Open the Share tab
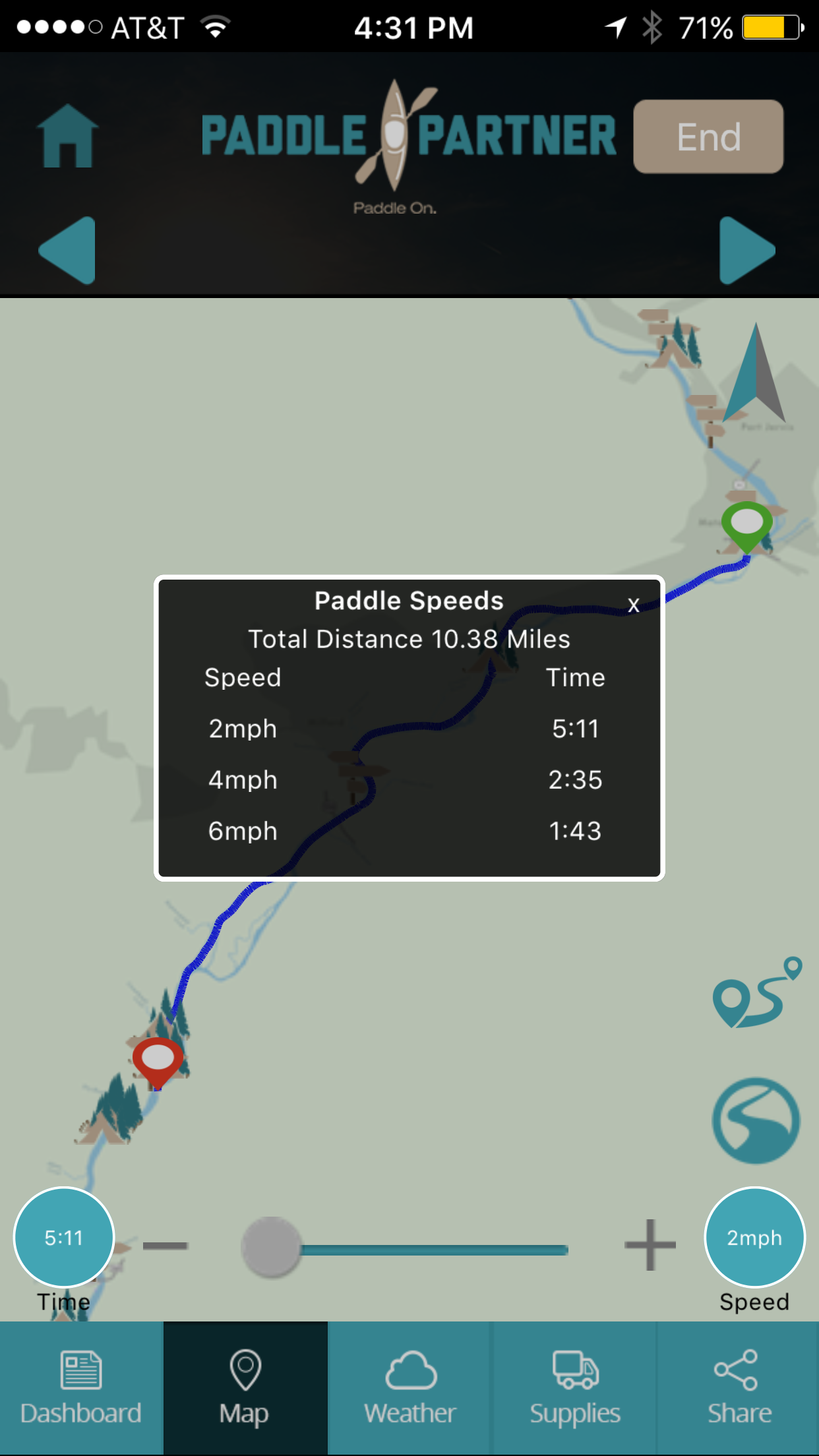Viewport: 819px width, 1456px height. point(739,1388)
